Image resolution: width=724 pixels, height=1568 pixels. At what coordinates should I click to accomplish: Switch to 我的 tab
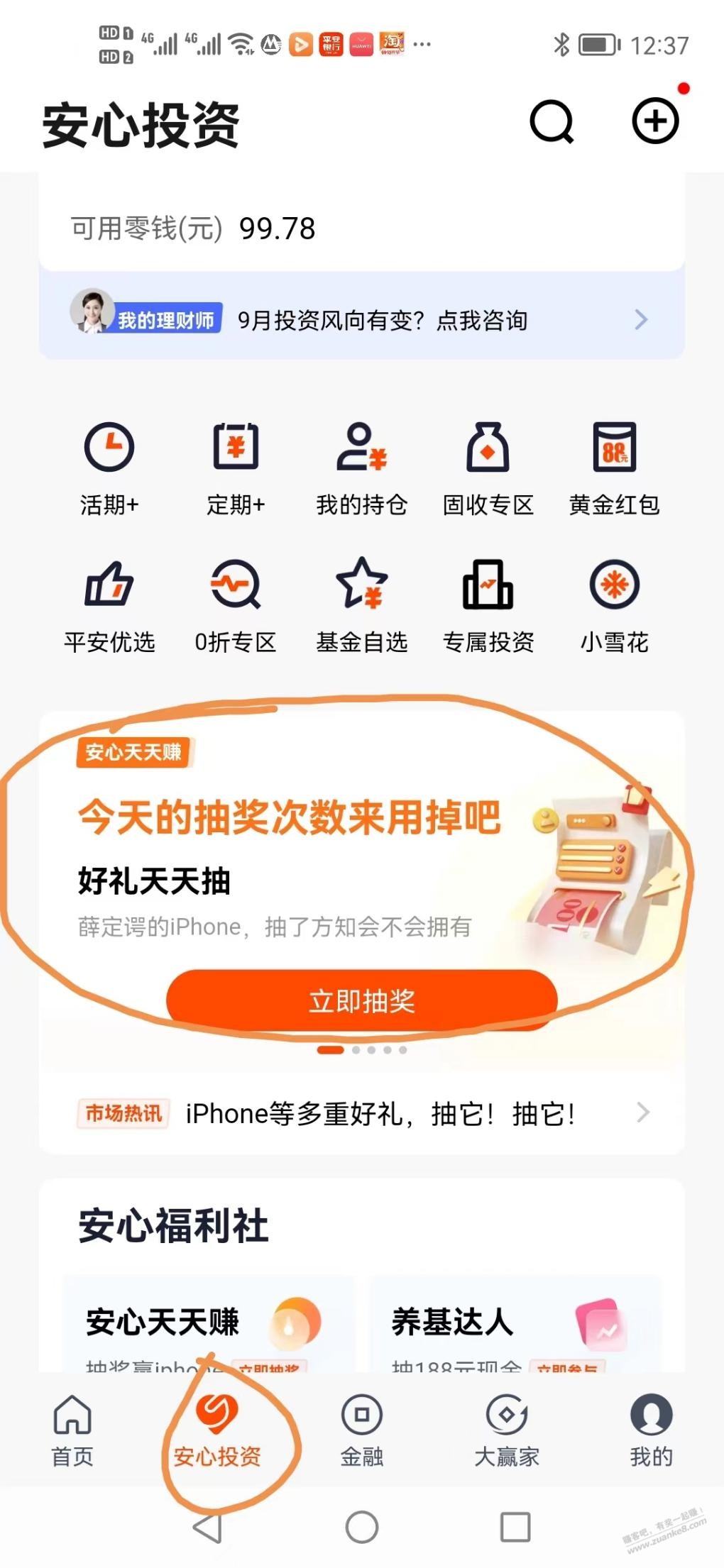click(x=651, y=1430)
